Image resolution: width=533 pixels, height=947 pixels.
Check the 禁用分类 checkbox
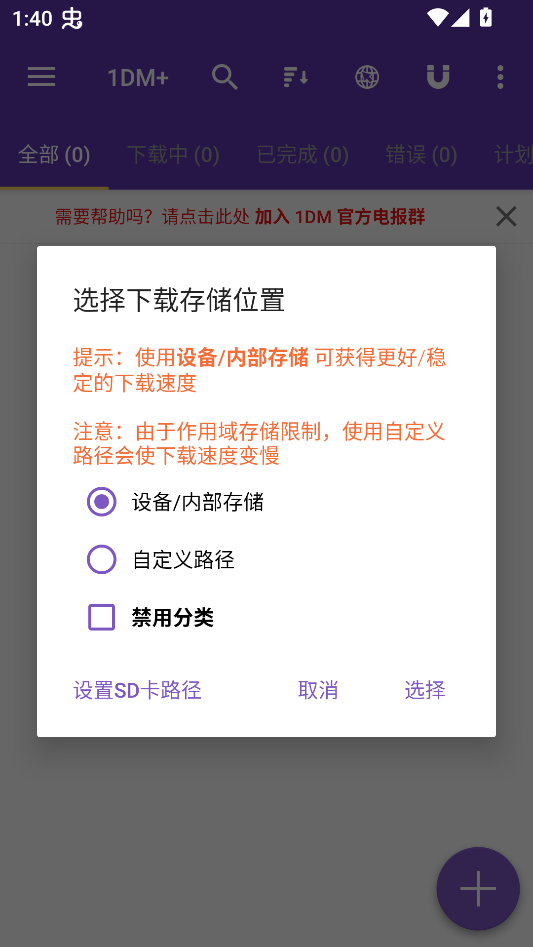click(151, 618)
